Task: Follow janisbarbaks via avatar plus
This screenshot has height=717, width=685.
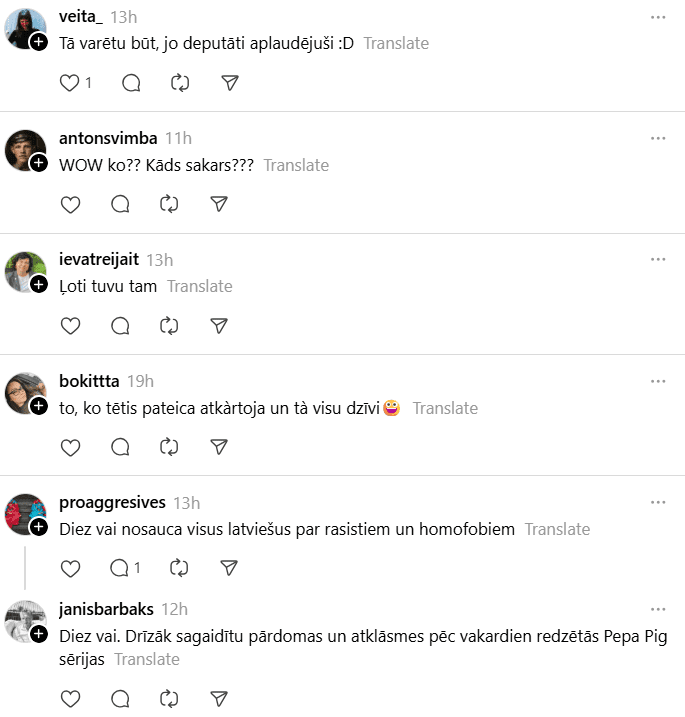Action: coord(39,635)
